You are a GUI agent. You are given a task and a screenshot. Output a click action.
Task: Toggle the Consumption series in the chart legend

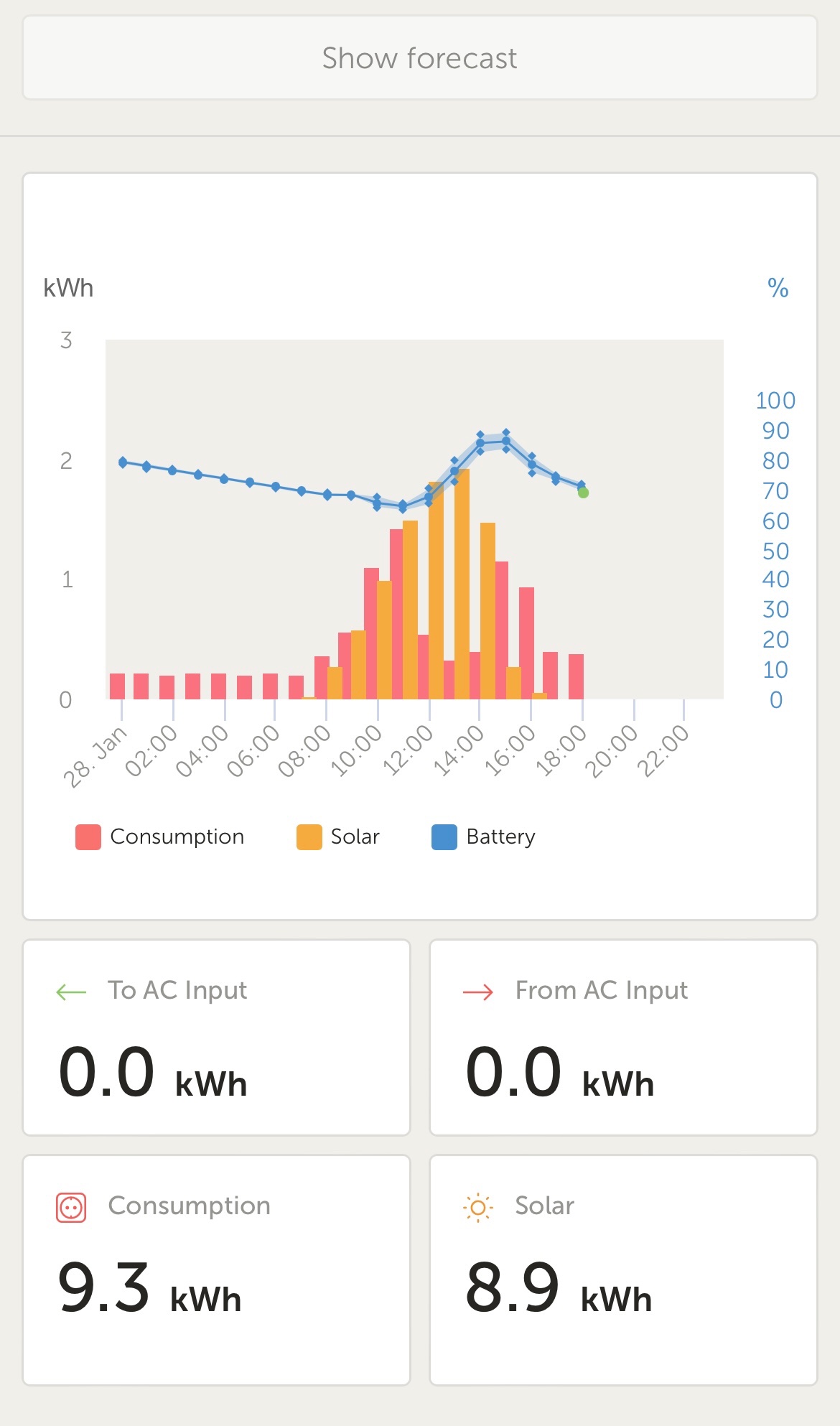161,837
